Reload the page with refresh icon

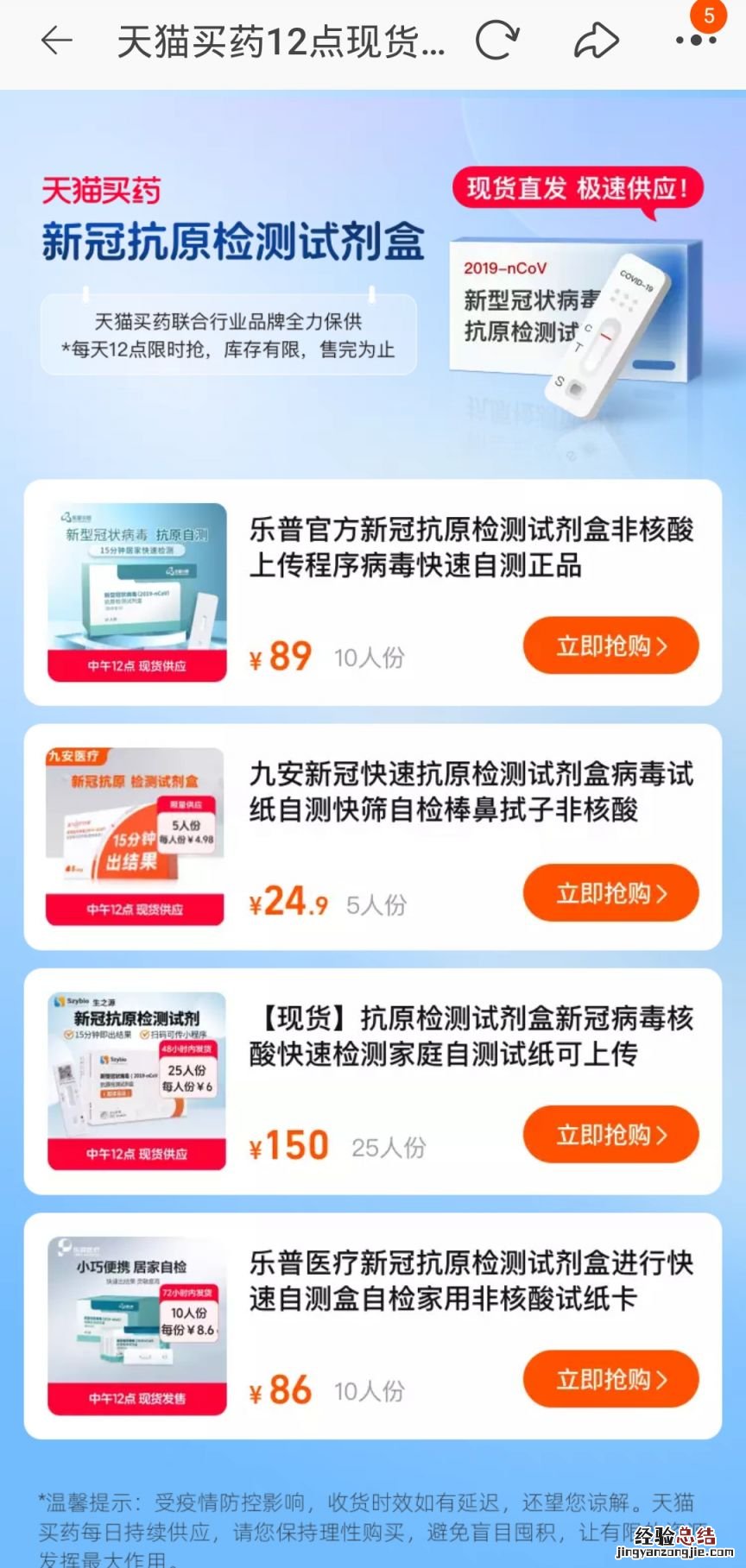coord(497,41)
